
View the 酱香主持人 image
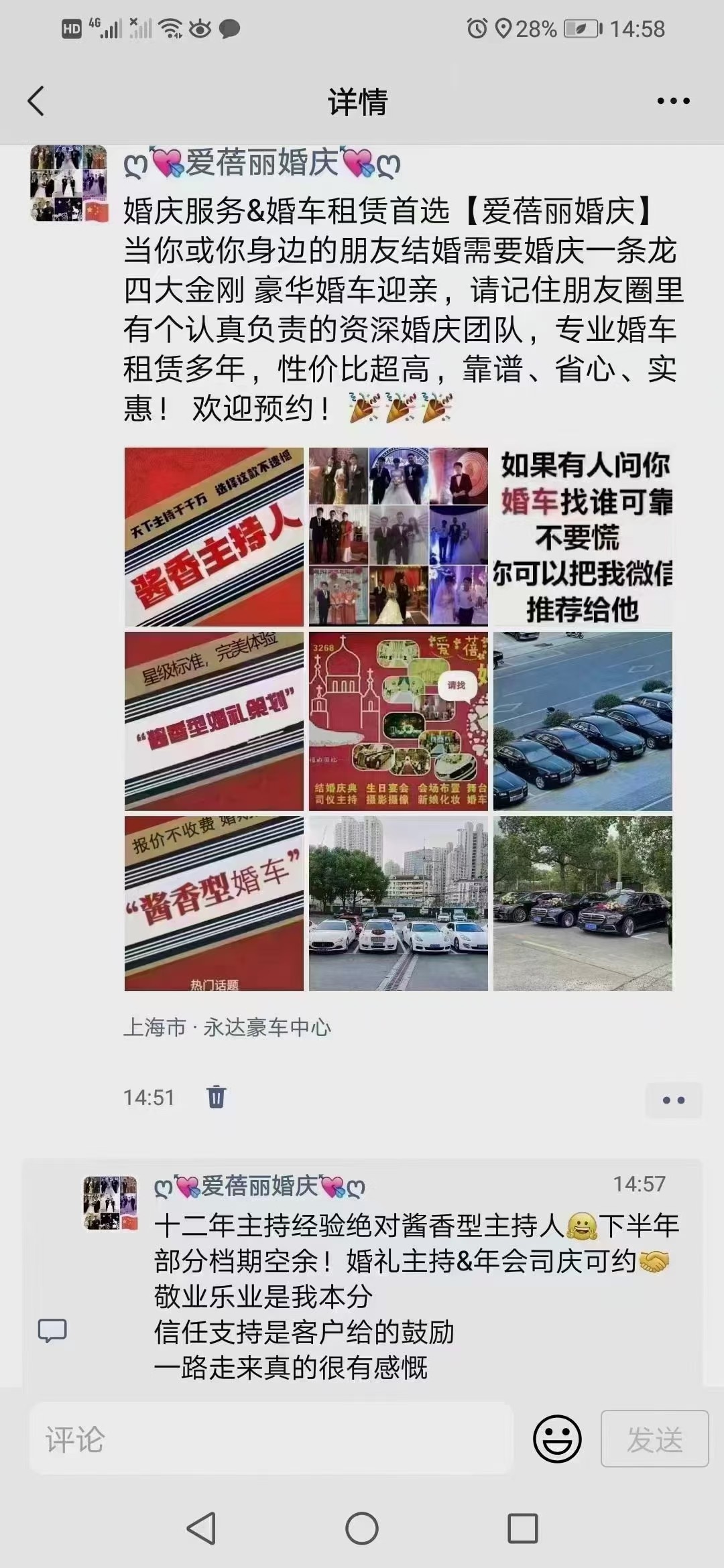tap(214, 537)
